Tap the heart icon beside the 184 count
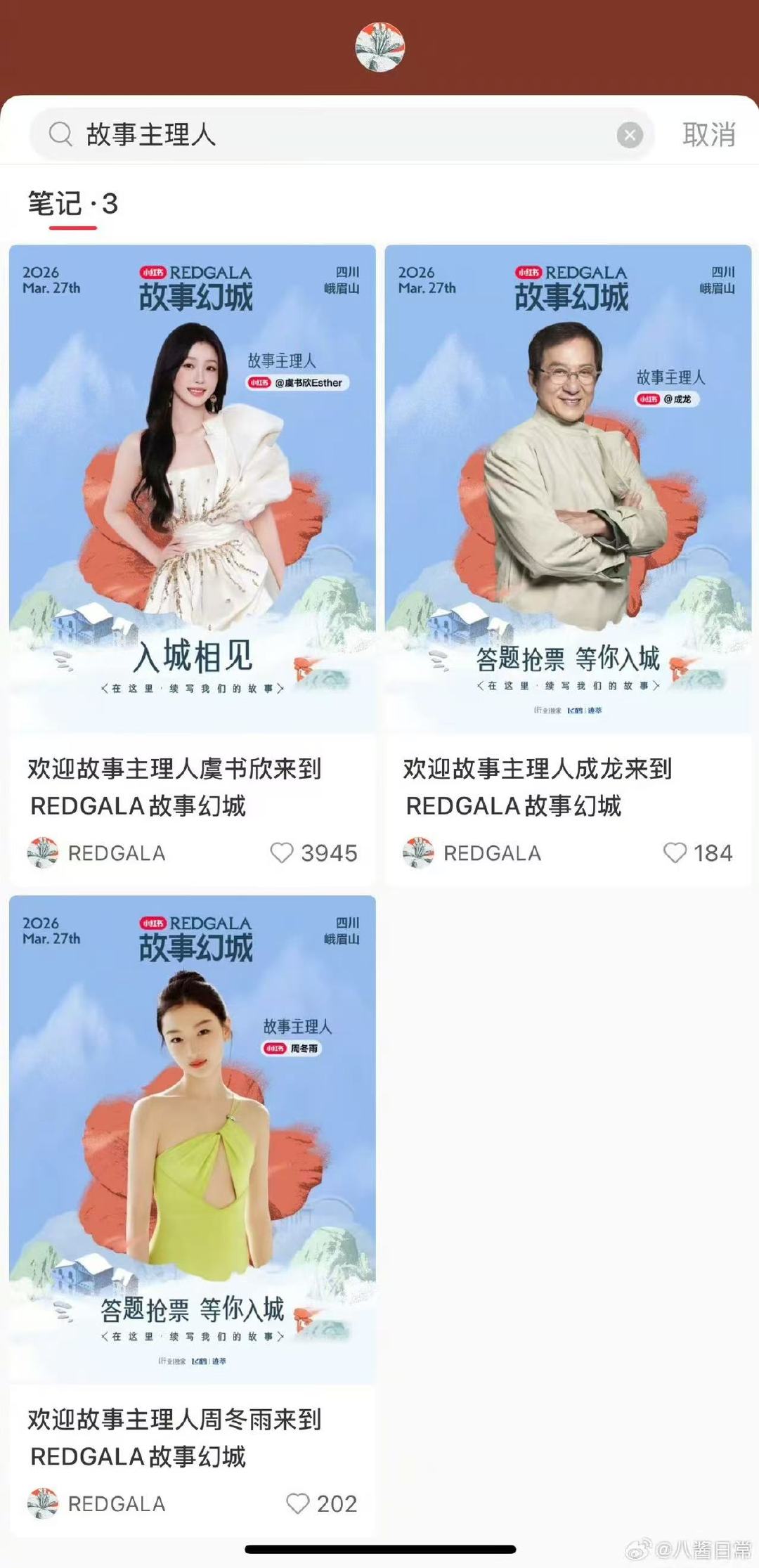 click(x=676, y=853)
